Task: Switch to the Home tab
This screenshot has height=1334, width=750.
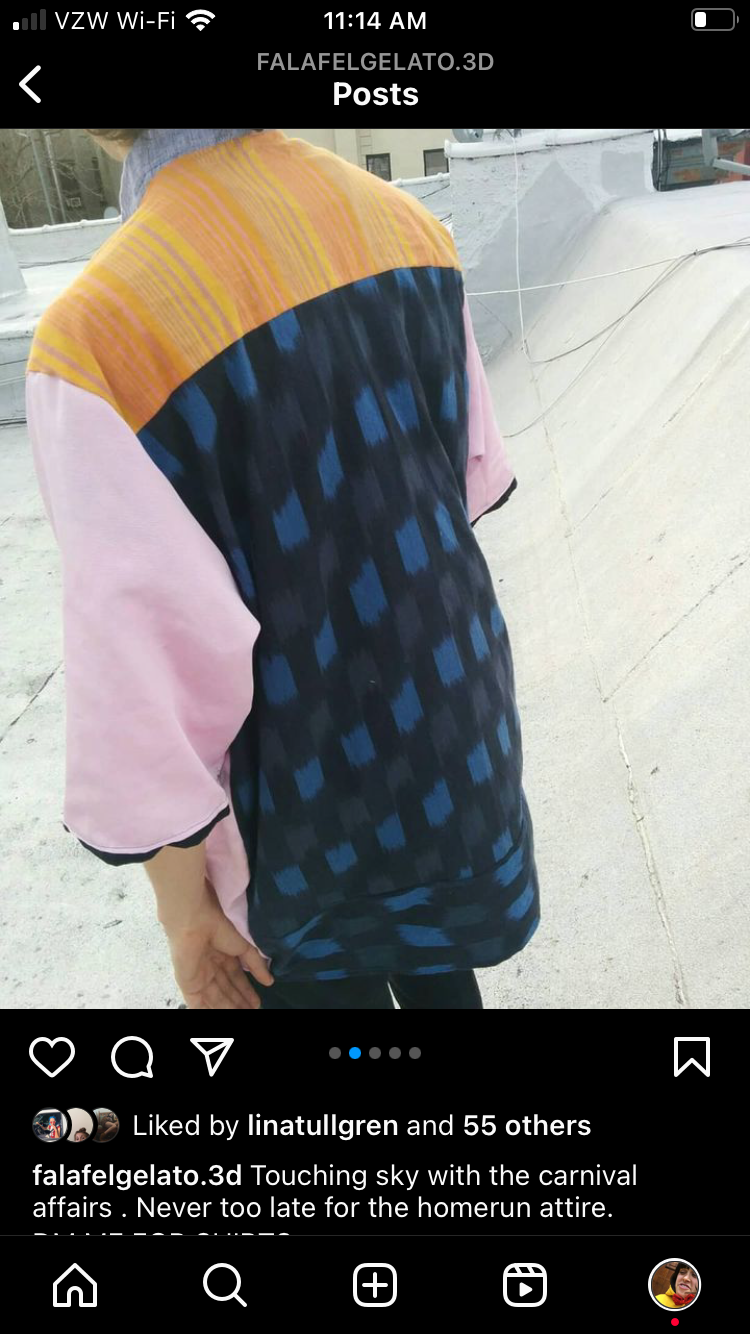Action: click(x=76, y=1285)
